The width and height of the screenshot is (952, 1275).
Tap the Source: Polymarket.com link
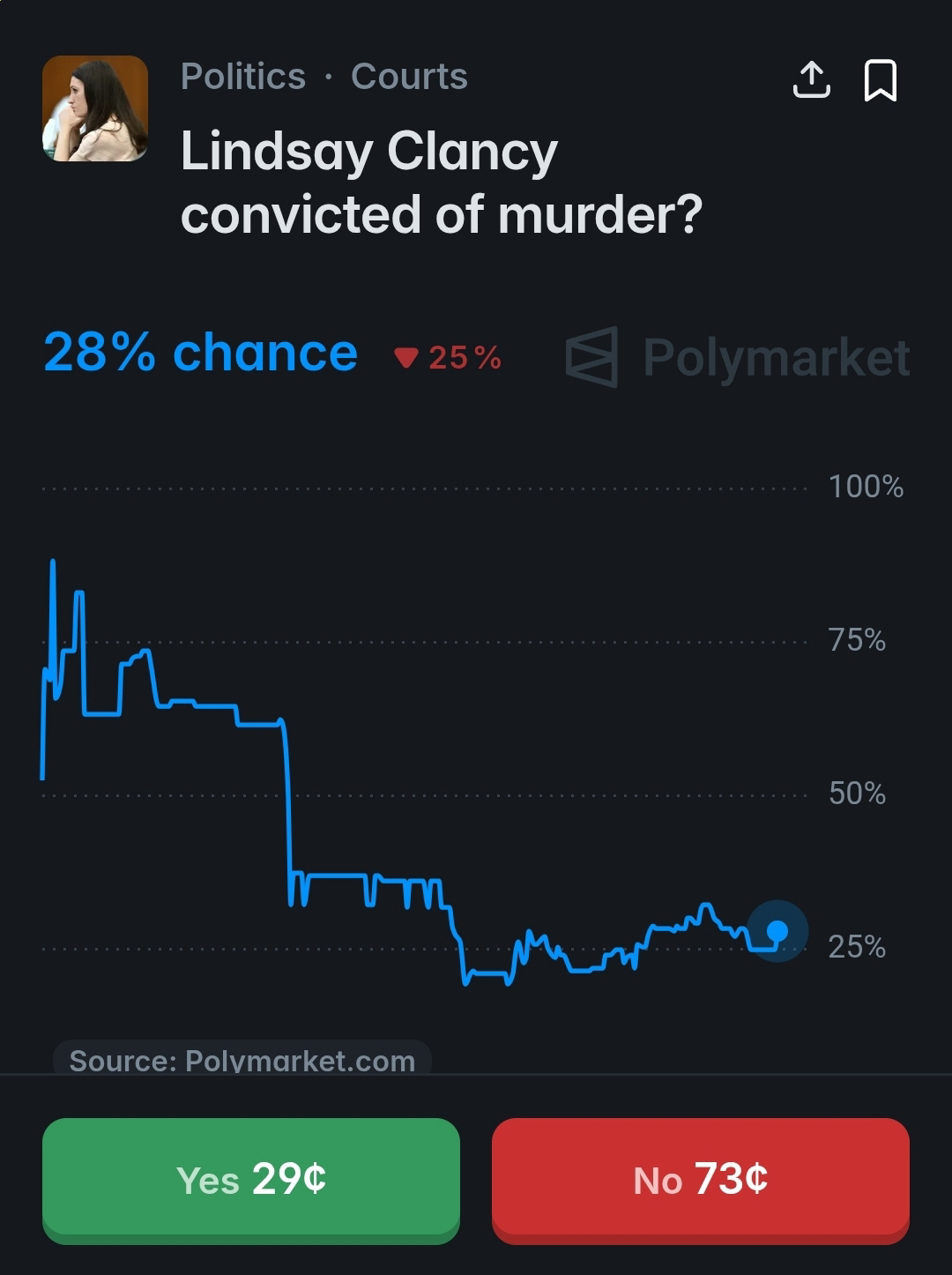pyautogui.click(x=242, y=1060)
